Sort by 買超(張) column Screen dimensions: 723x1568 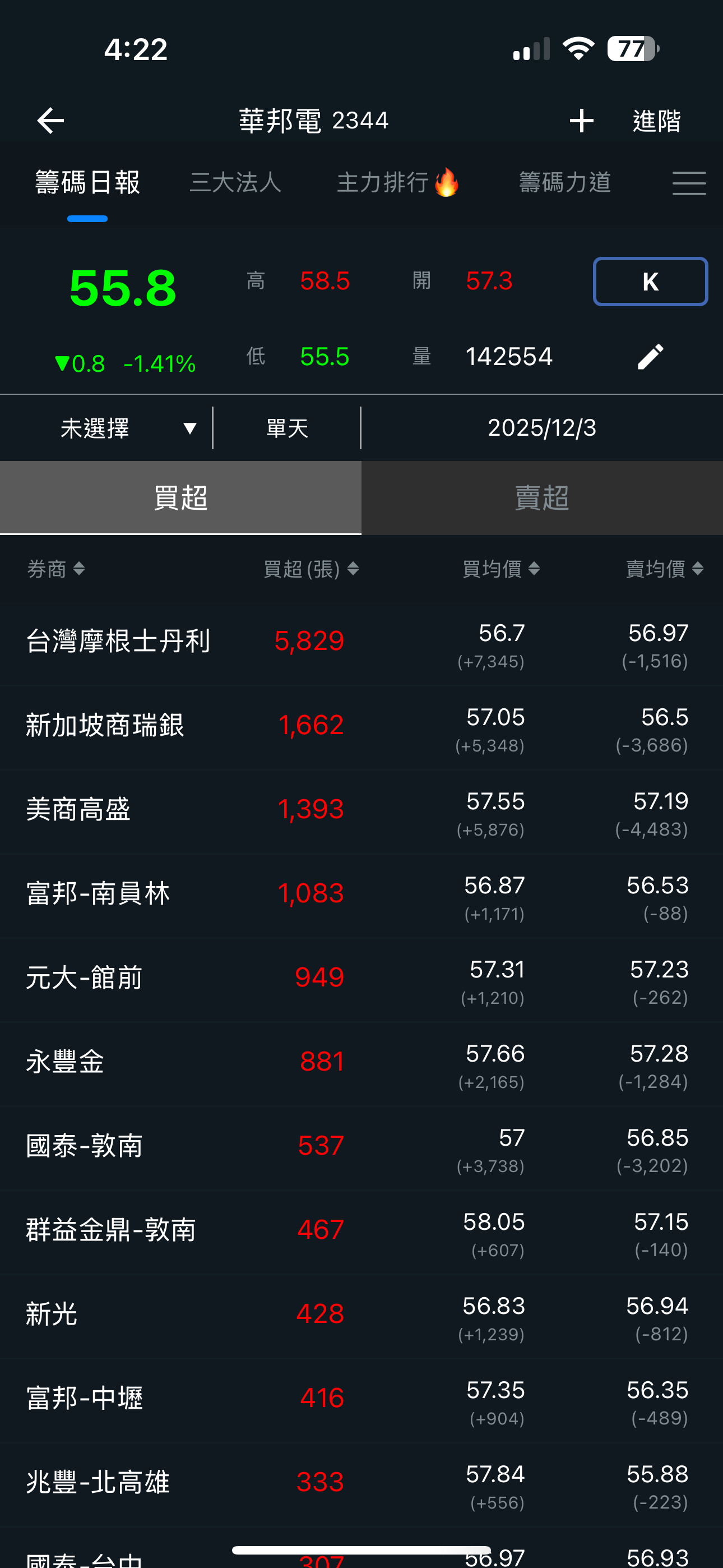[310, 569]
